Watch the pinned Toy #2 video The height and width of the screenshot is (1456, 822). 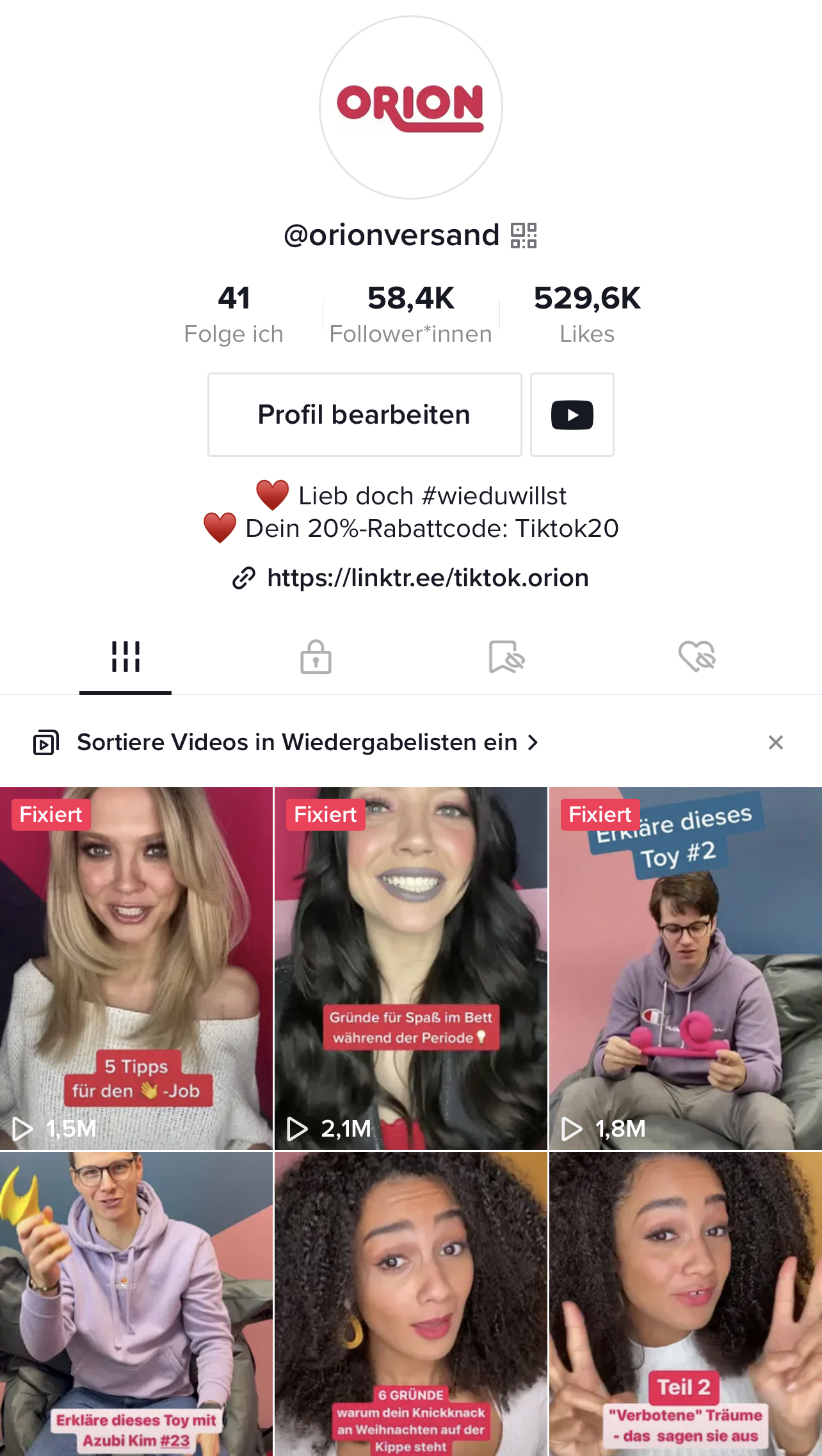pos(685,968)
